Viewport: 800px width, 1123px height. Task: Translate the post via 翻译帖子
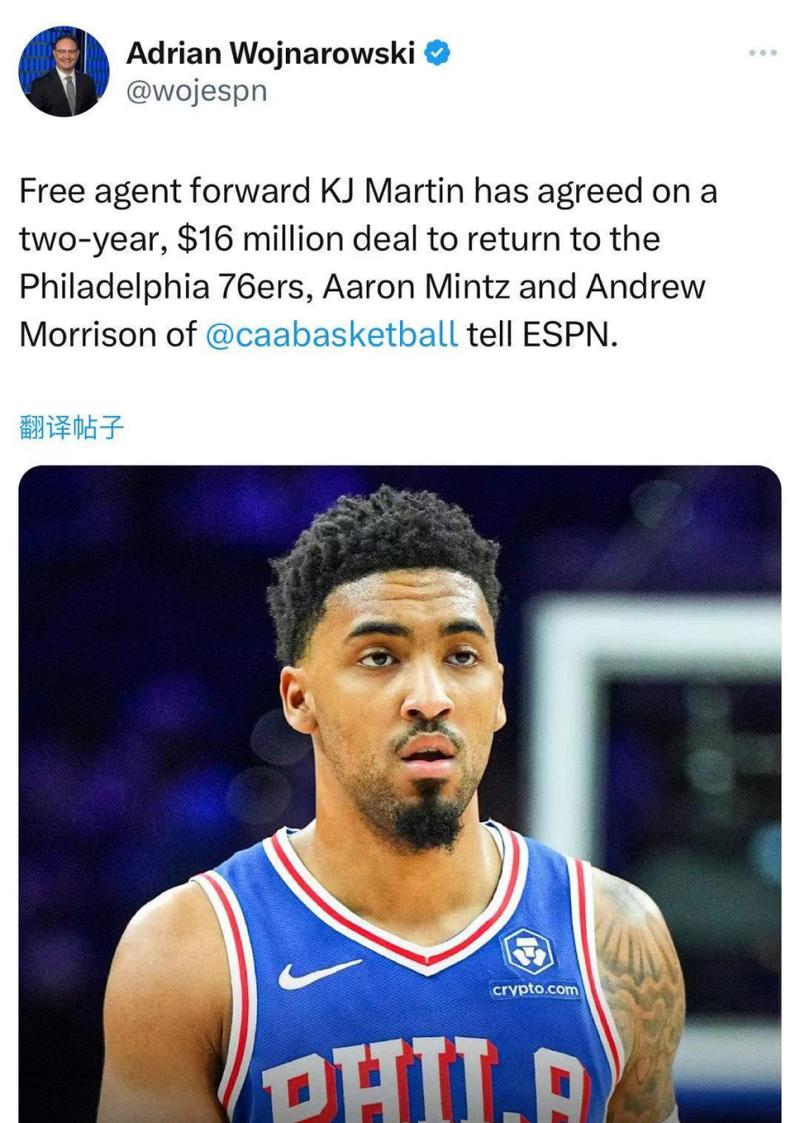[70, 429]
